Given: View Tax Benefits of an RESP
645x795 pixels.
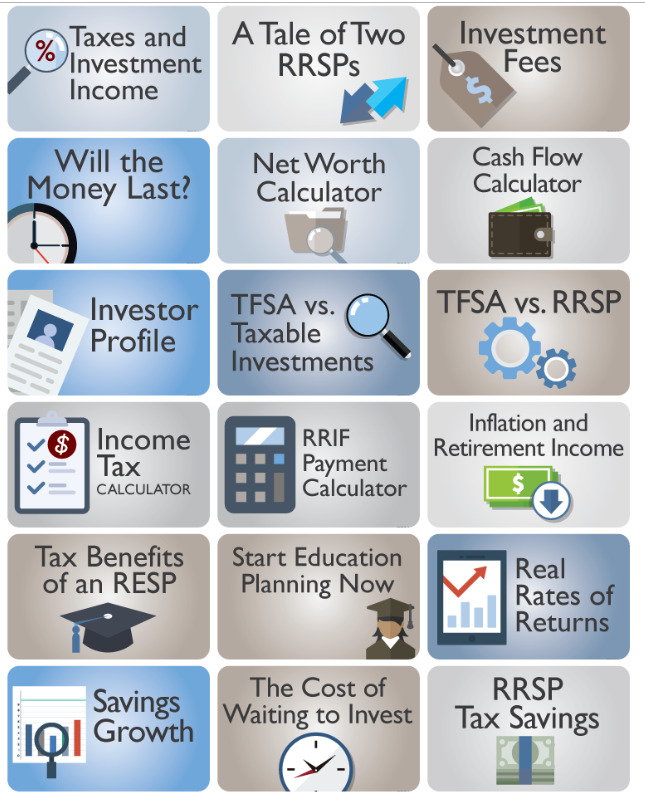Looking at the screenshot, I should tap(108, 596).
